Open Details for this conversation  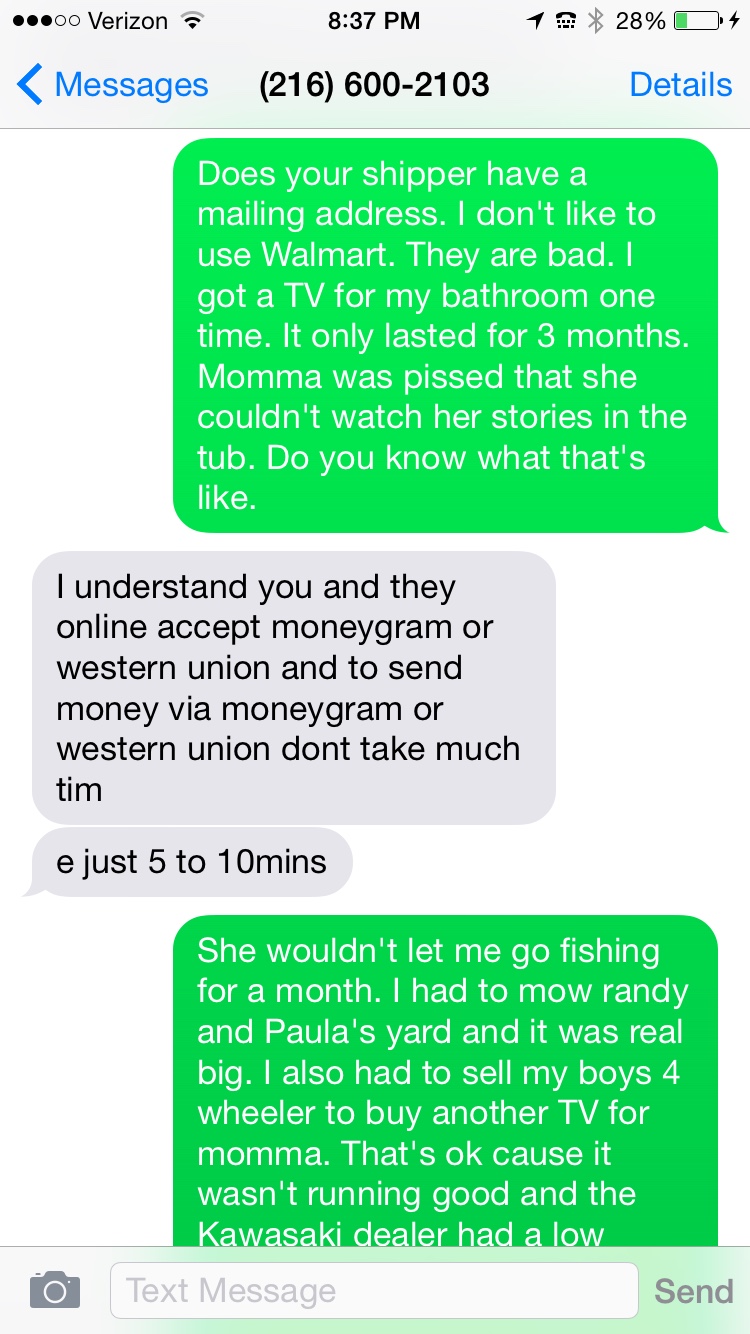click(x=680, y=85)
